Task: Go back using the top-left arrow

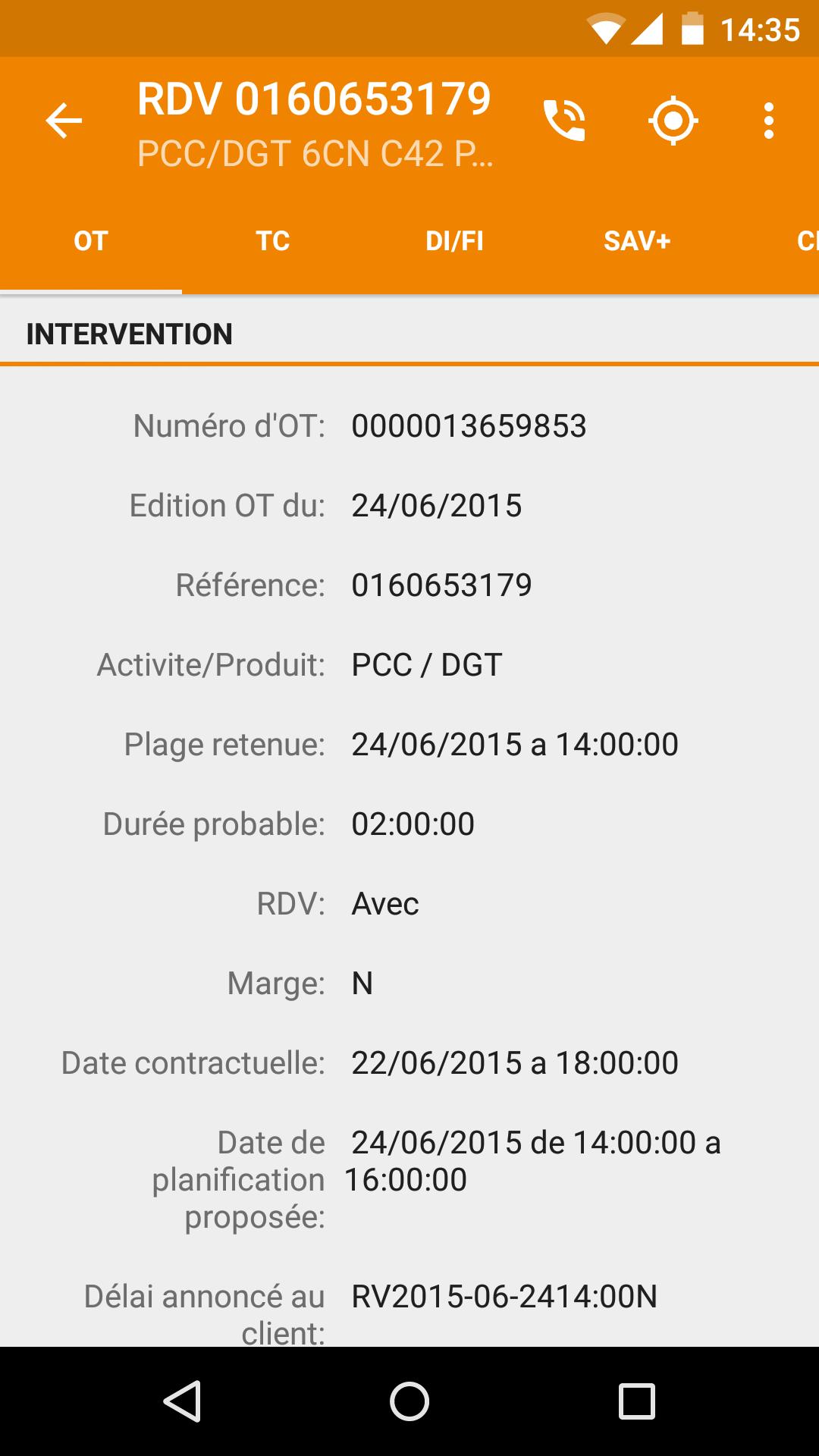Action: coord(64,121)
